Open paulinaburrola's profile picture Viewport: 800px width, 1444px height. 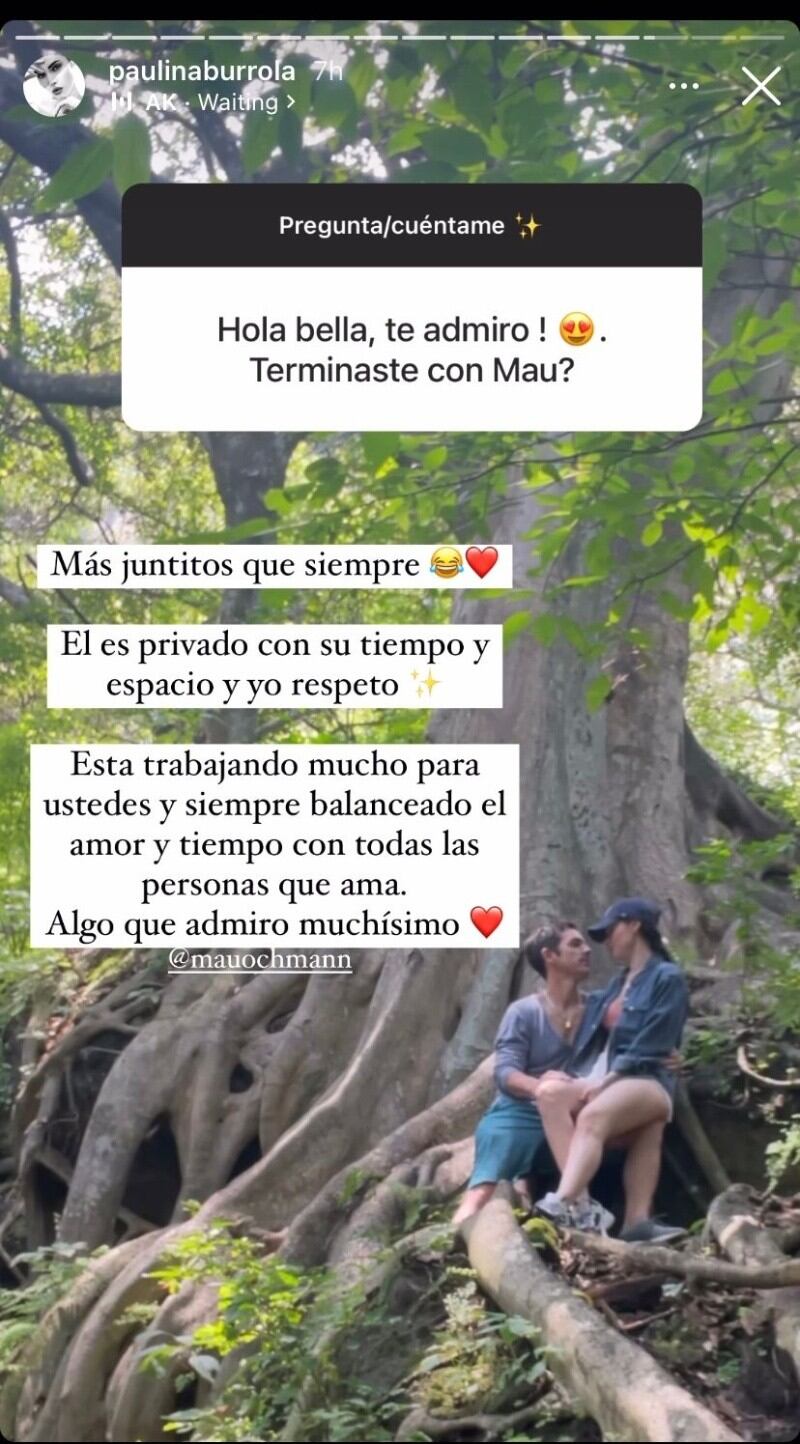pyautogui.click(x=54, y=86)
